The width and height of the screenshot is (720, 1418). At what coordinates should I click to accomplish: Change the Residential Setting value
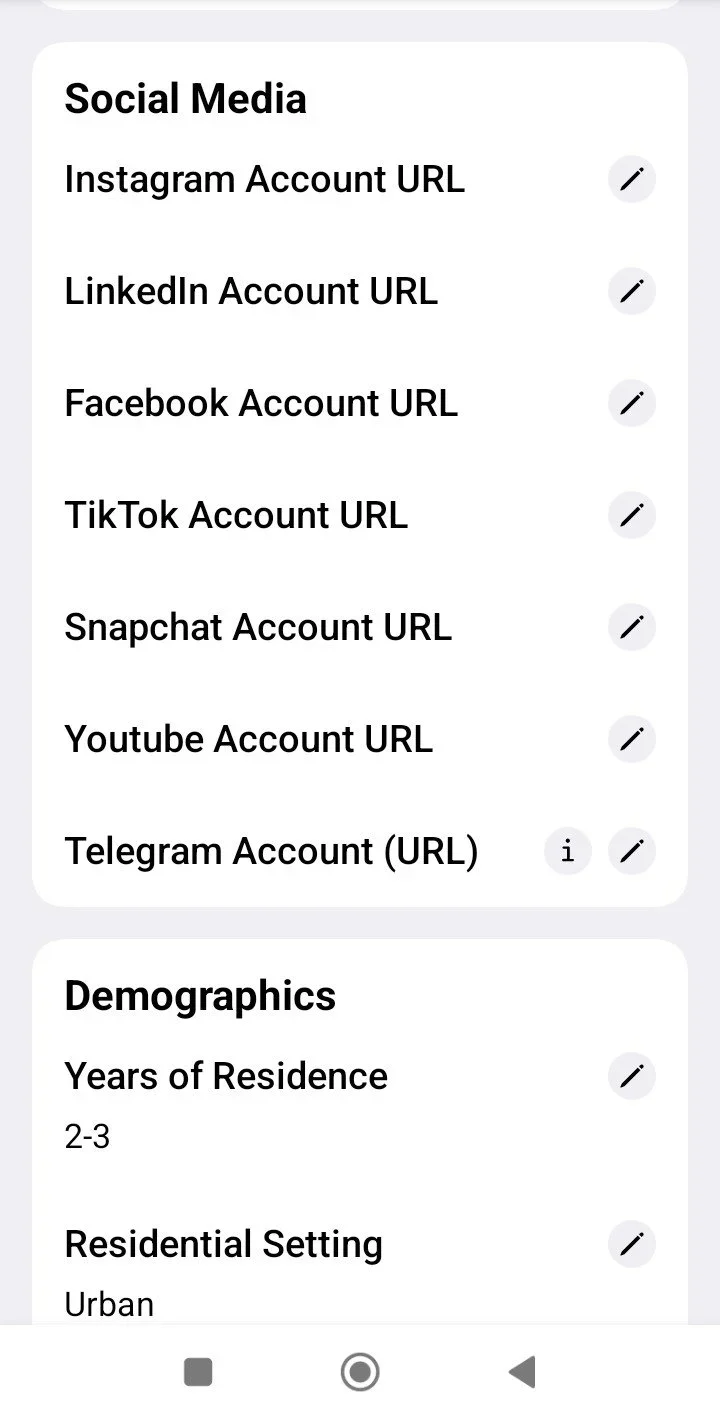[631, 1245]
